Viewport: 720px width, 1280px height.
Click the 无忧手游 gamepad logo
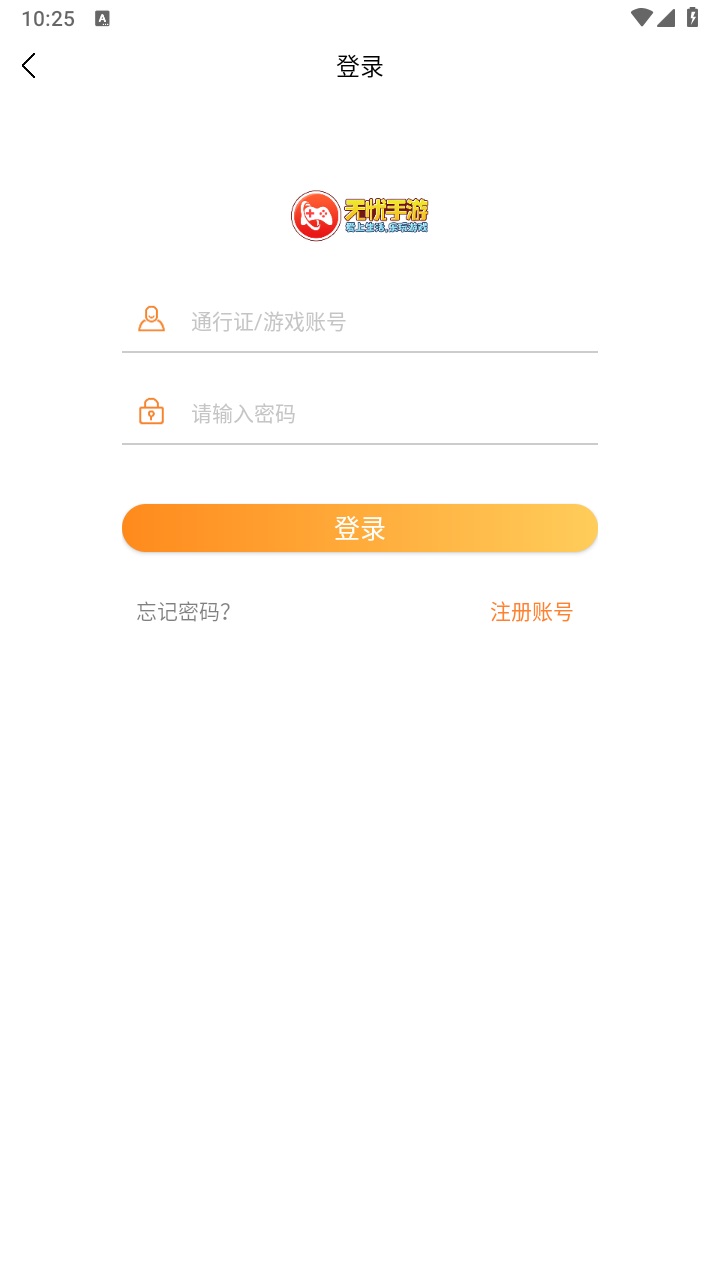pos(316,214)
